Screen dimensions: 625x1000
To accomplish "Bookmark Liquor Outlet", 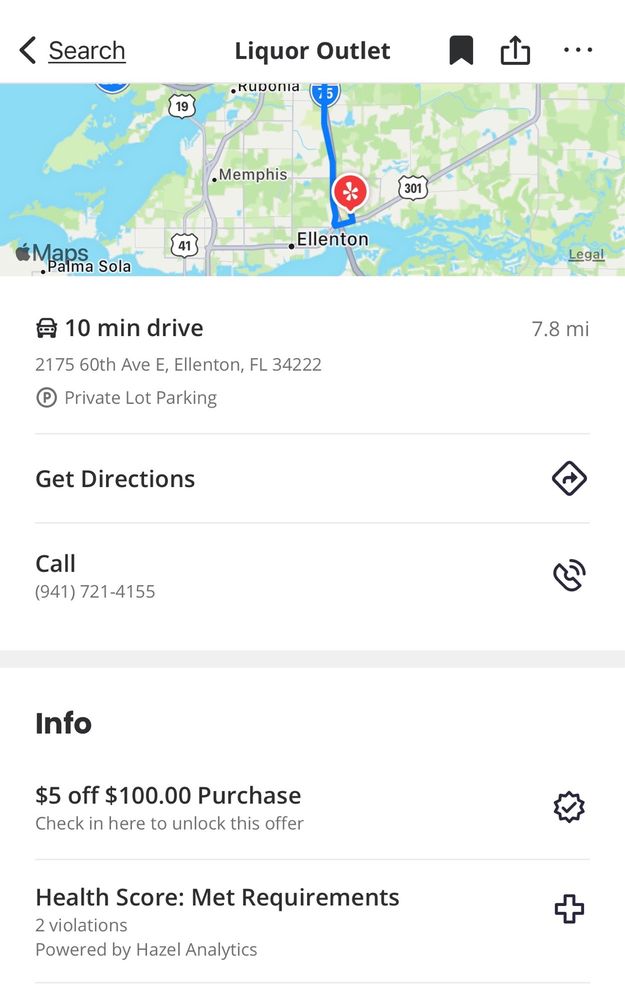I will point(461,51).
